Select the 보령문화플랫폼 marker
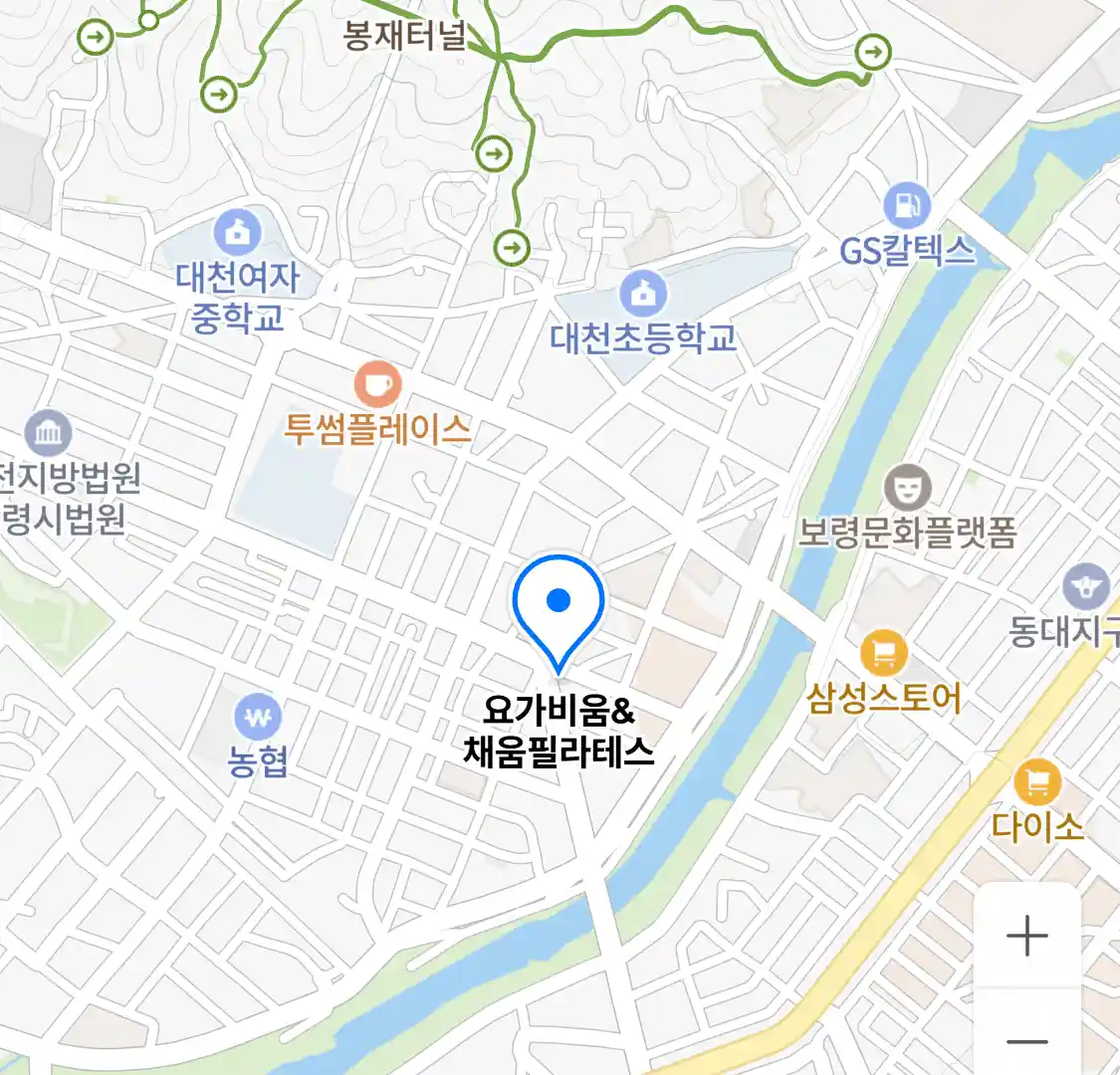Screen dimensions: 1120x1075 pos(907,488)
